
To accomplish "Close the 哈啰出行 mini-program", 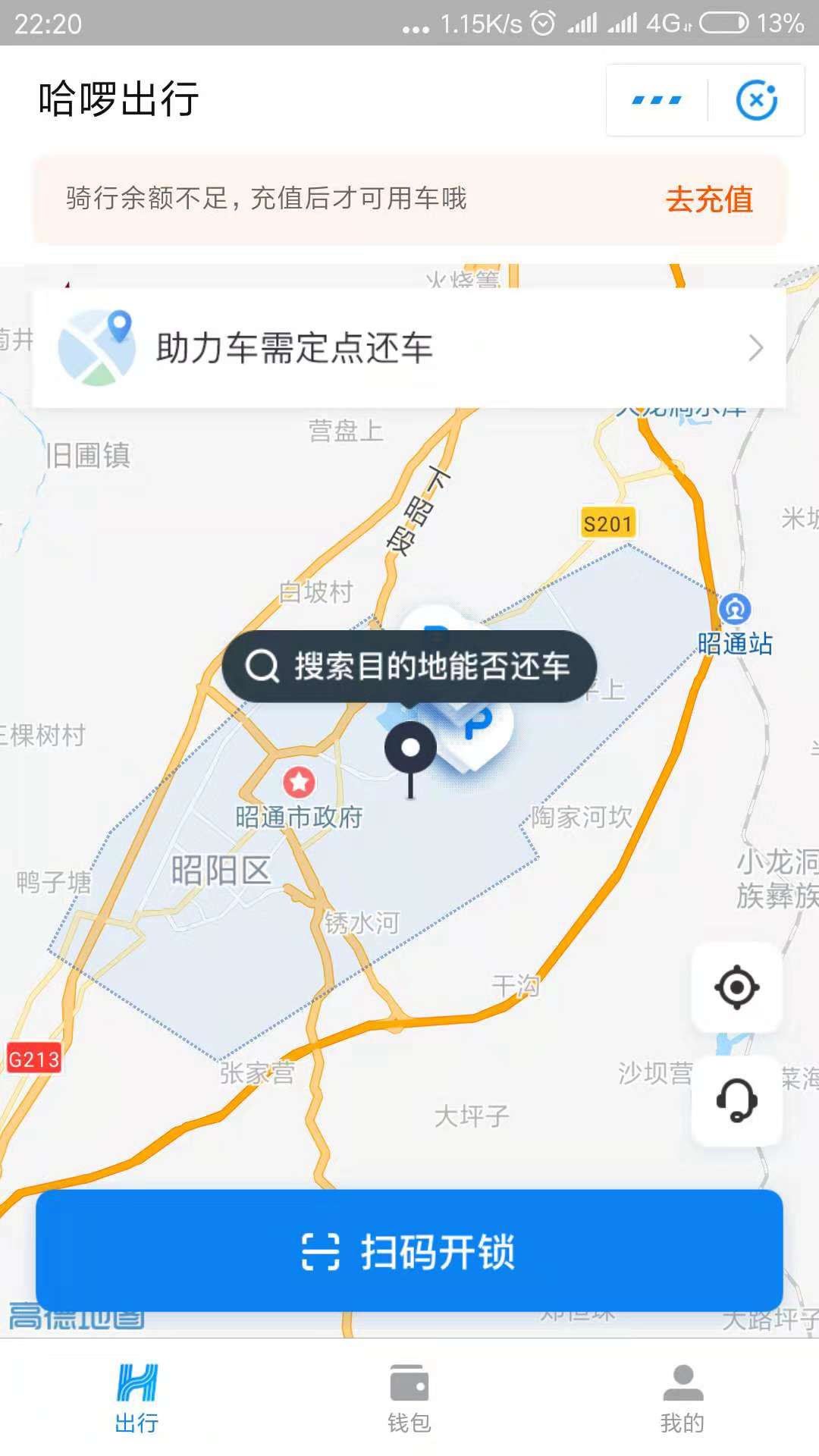I will tap(756, 100).
